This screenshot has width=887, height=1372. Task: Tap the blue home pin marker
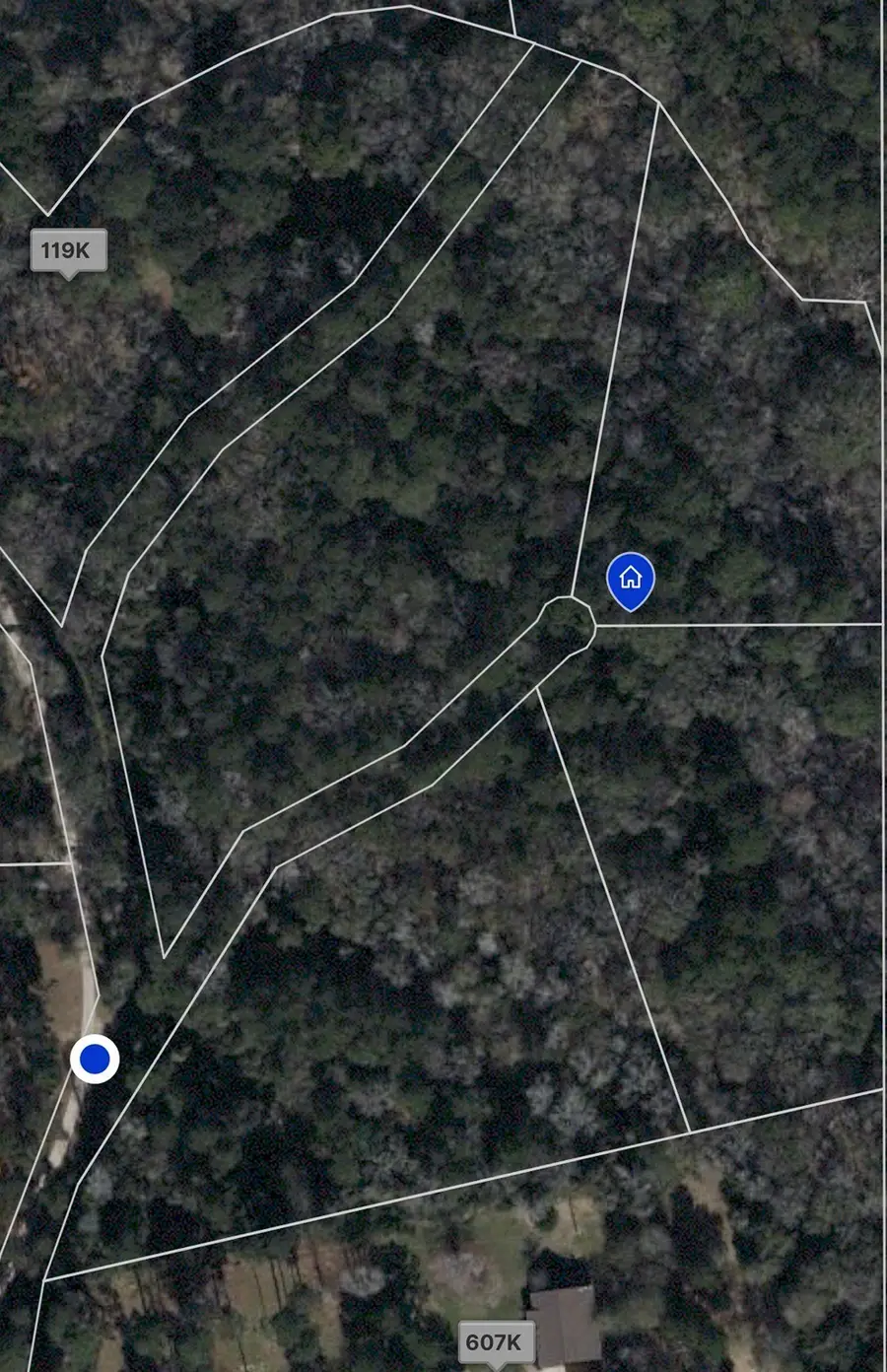click(x=631, y=579)
